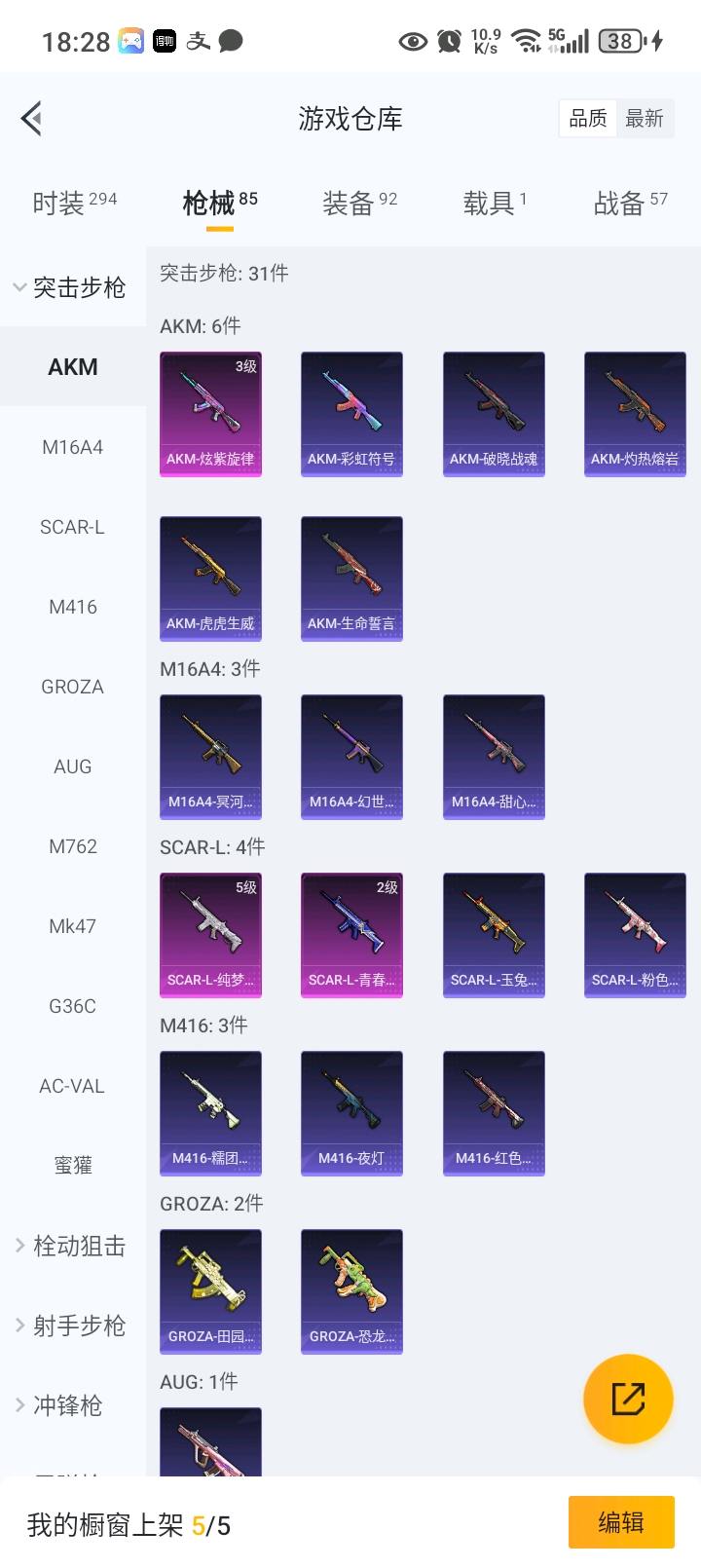Image resolution: width=701 pixels, height=1568 pixels.
Task: Open the AKM-彩虹符号 skin card
Action: point(351,414)
